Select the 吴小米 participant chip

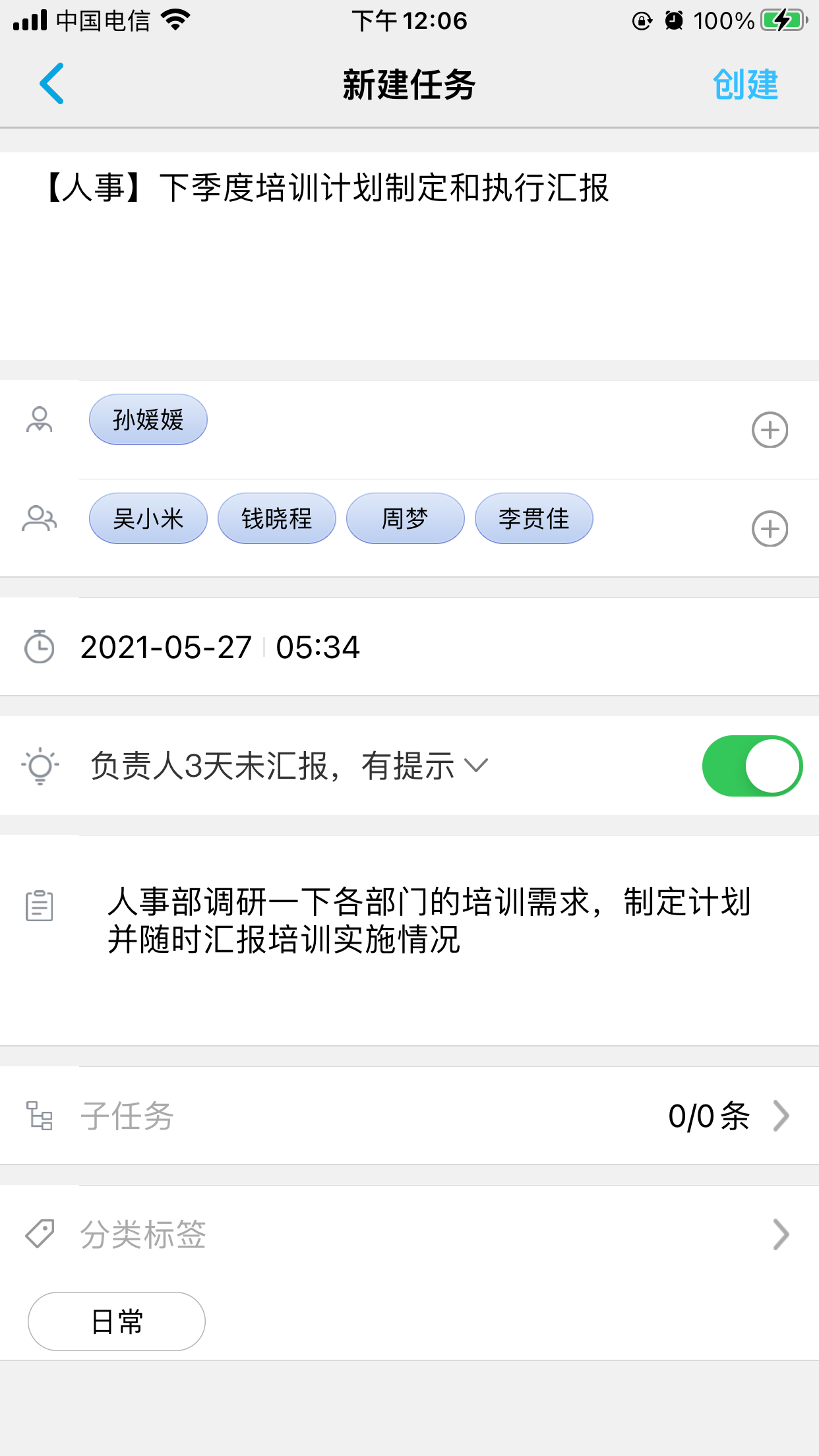pyautogui.click(x=148, y=518)
